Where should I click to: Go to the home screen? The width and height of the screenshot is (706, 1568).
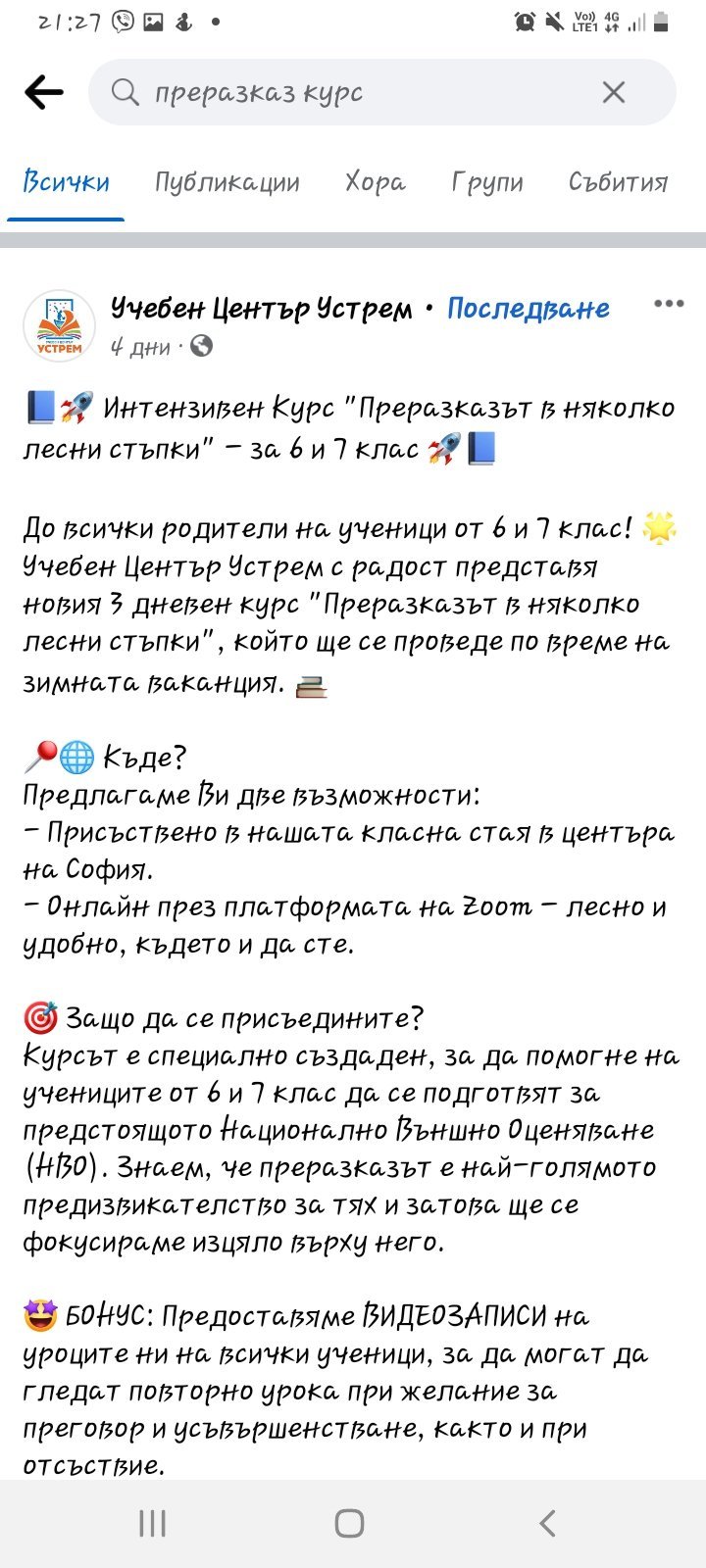coord(350,1523)
